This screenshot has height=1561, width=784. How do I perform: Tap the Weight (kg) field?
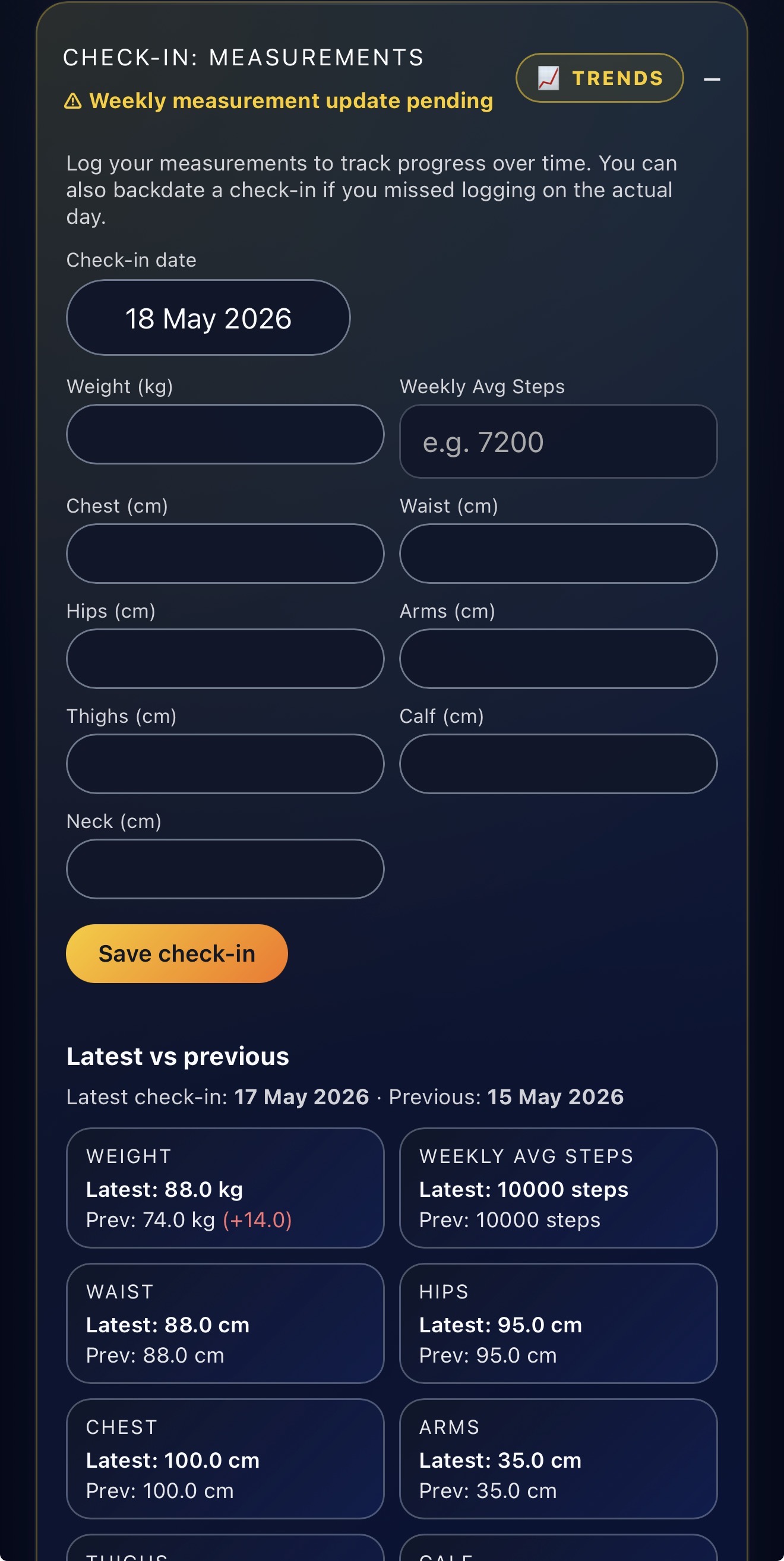point(225,434)
